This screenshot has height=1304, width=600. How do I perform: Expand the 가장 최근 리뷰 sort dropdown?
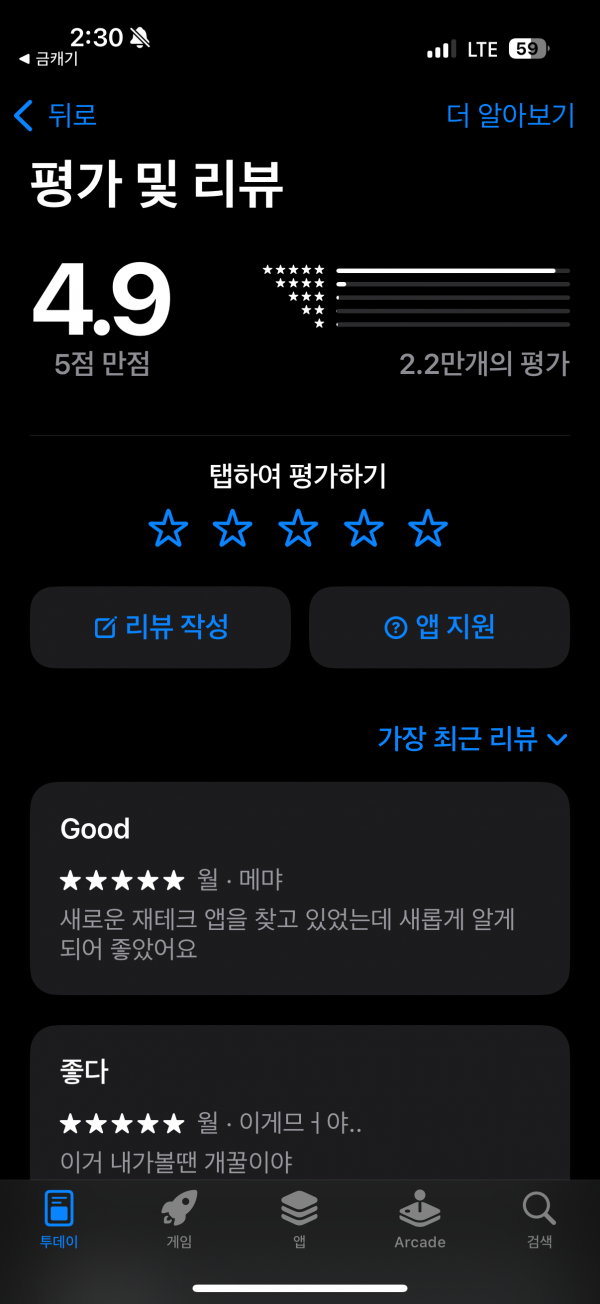473,739
